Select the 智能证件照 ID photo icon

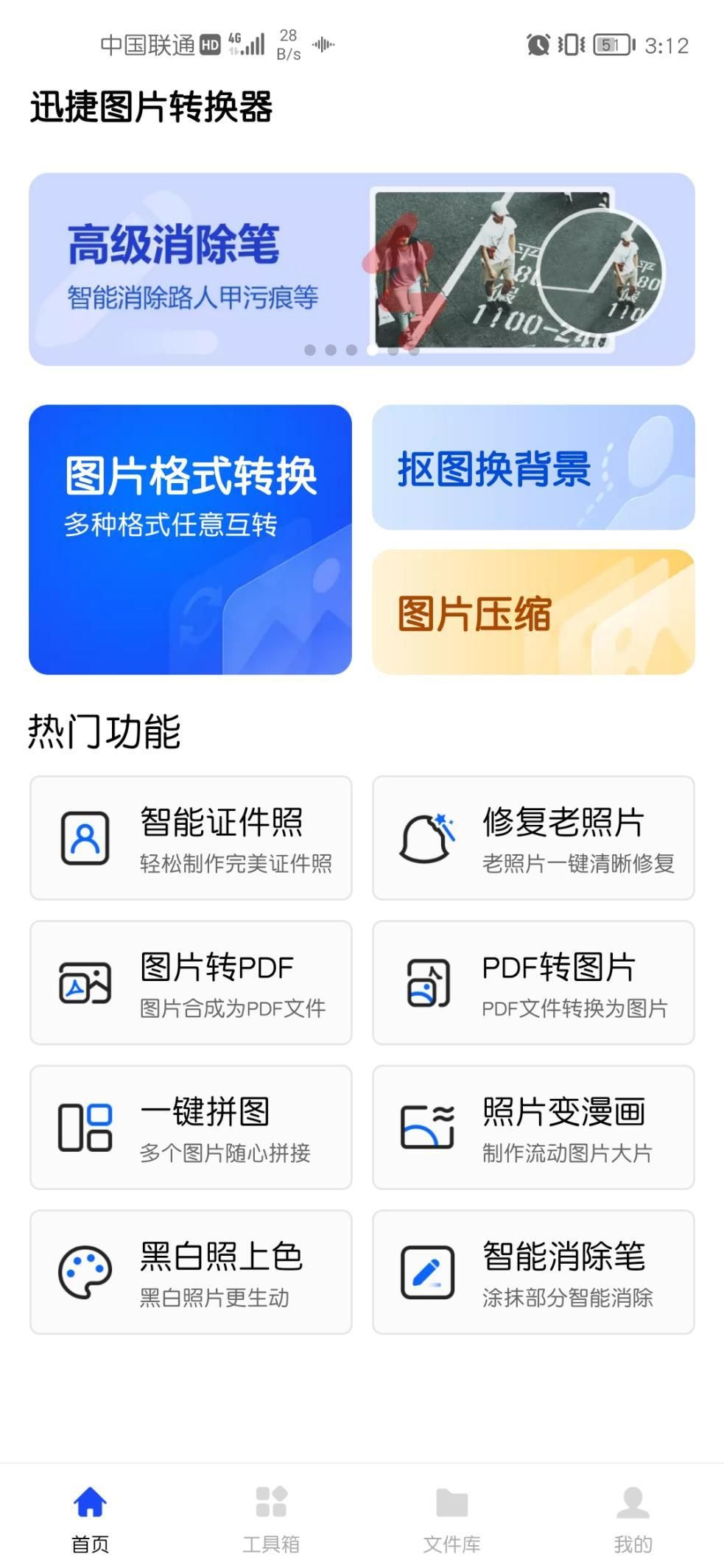coord(86,837)
